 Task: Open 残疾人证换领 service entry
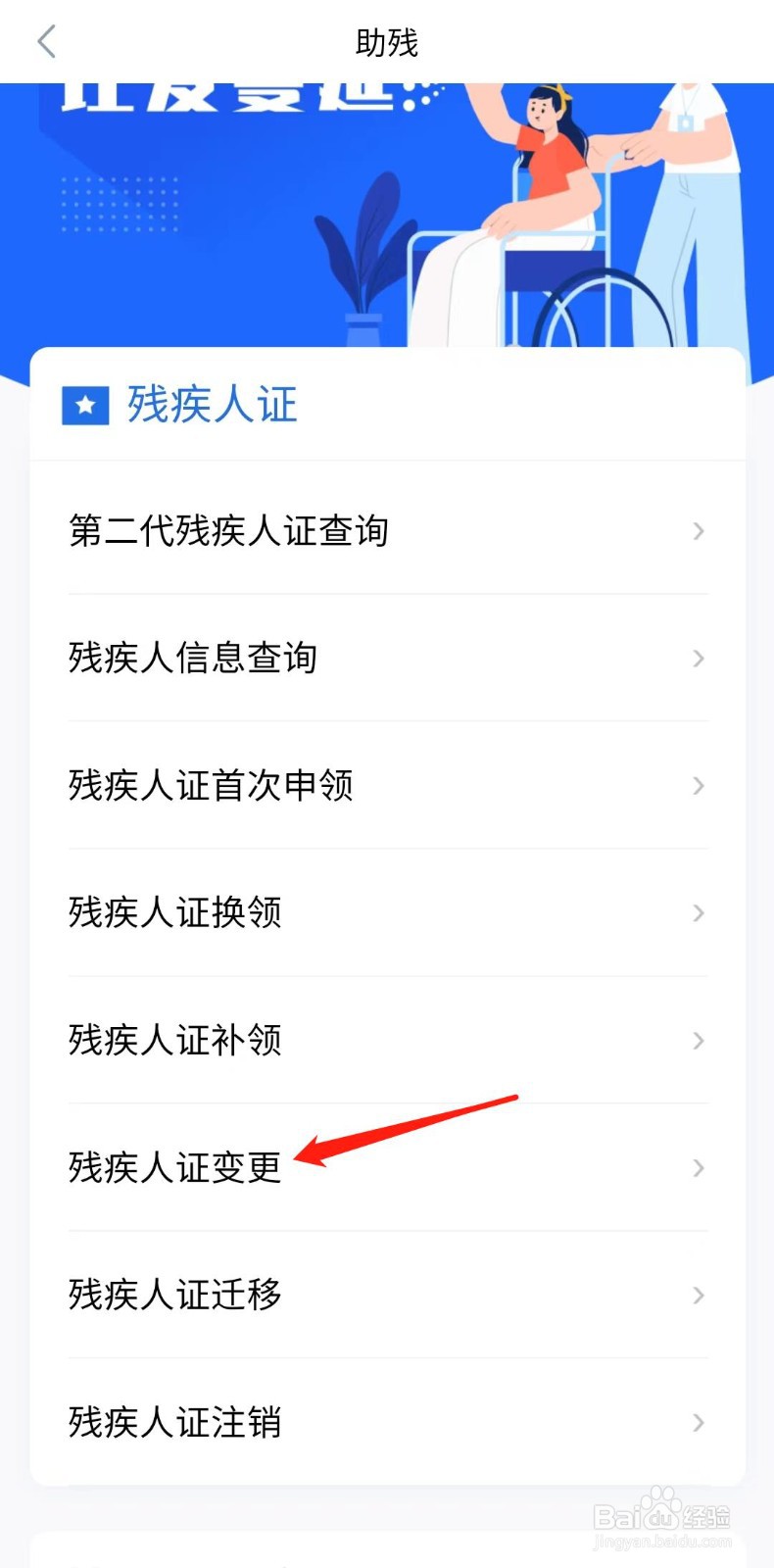coord(174,913)
